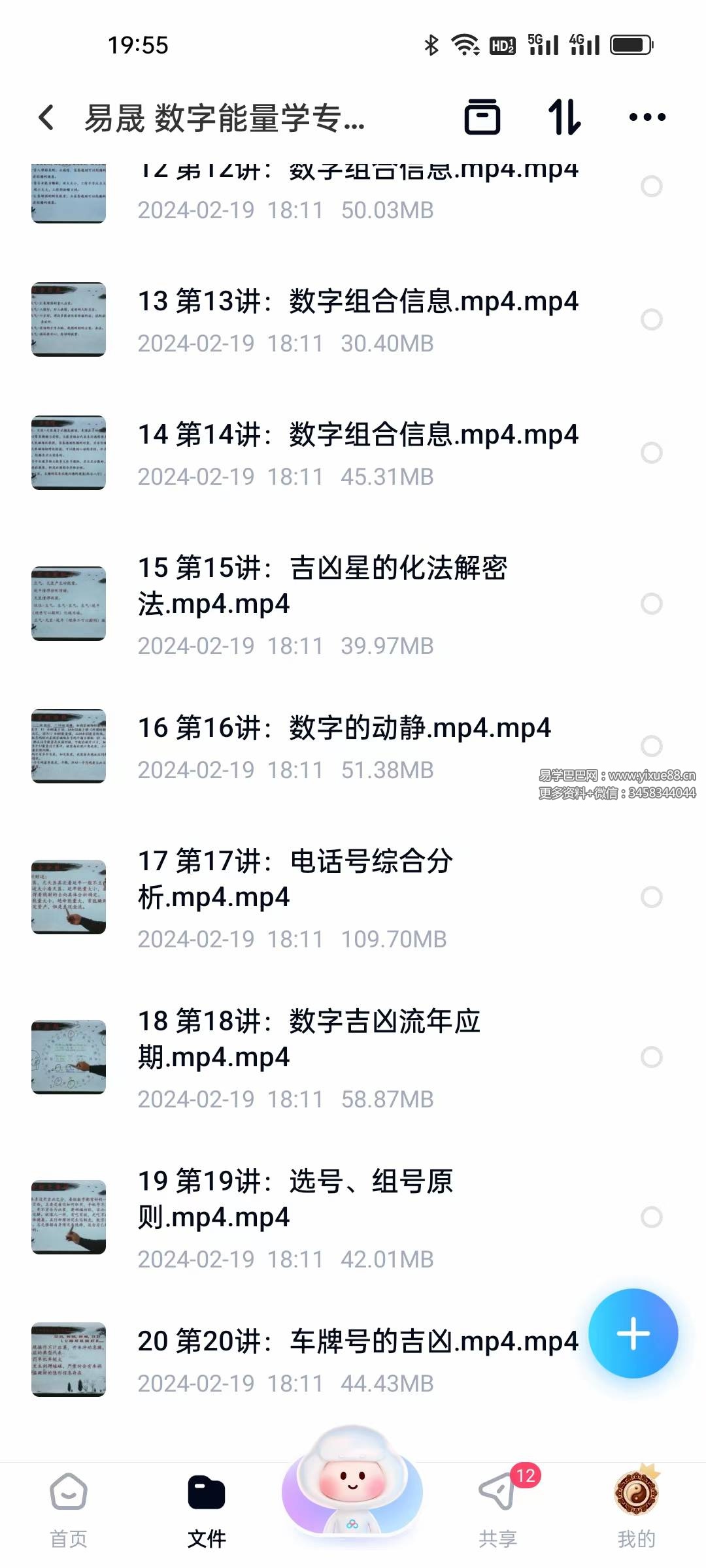Select the 16 第16讲 数字的动静 checkbox

[651, 745]
